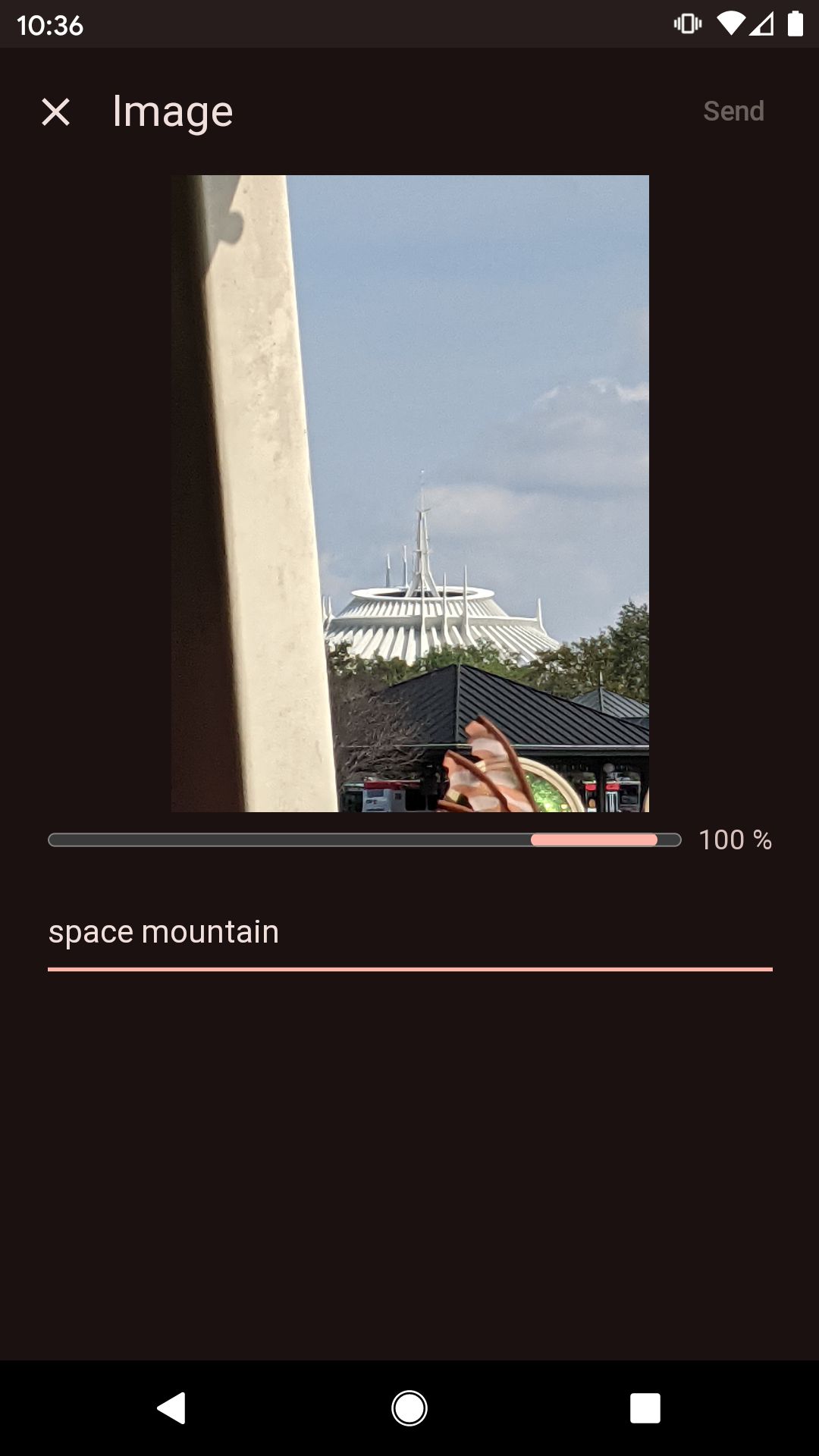
Task: Open the recent apps view
Action: coord(645,1408)
